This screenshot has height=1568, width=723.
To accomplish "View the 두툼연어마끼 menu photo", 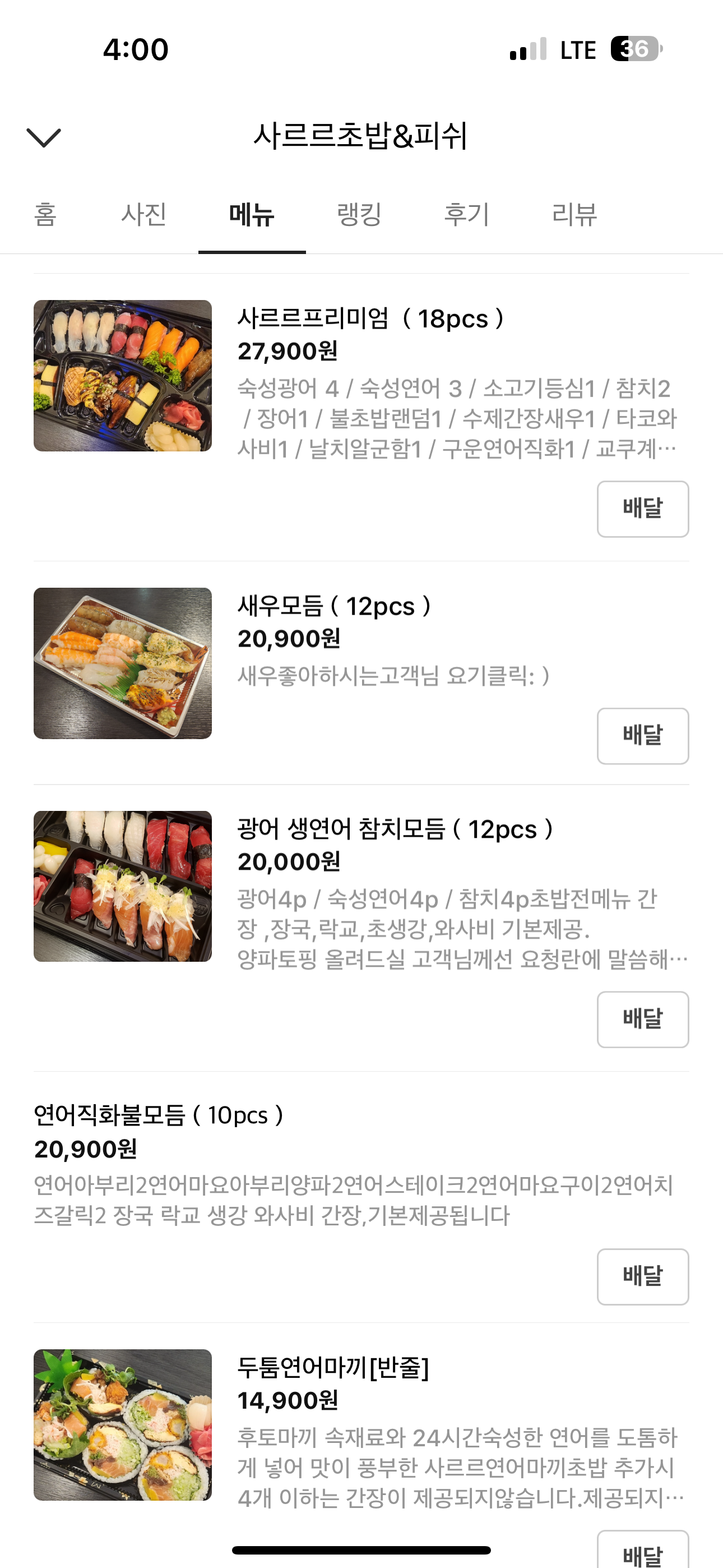I will click(122, 1425).
